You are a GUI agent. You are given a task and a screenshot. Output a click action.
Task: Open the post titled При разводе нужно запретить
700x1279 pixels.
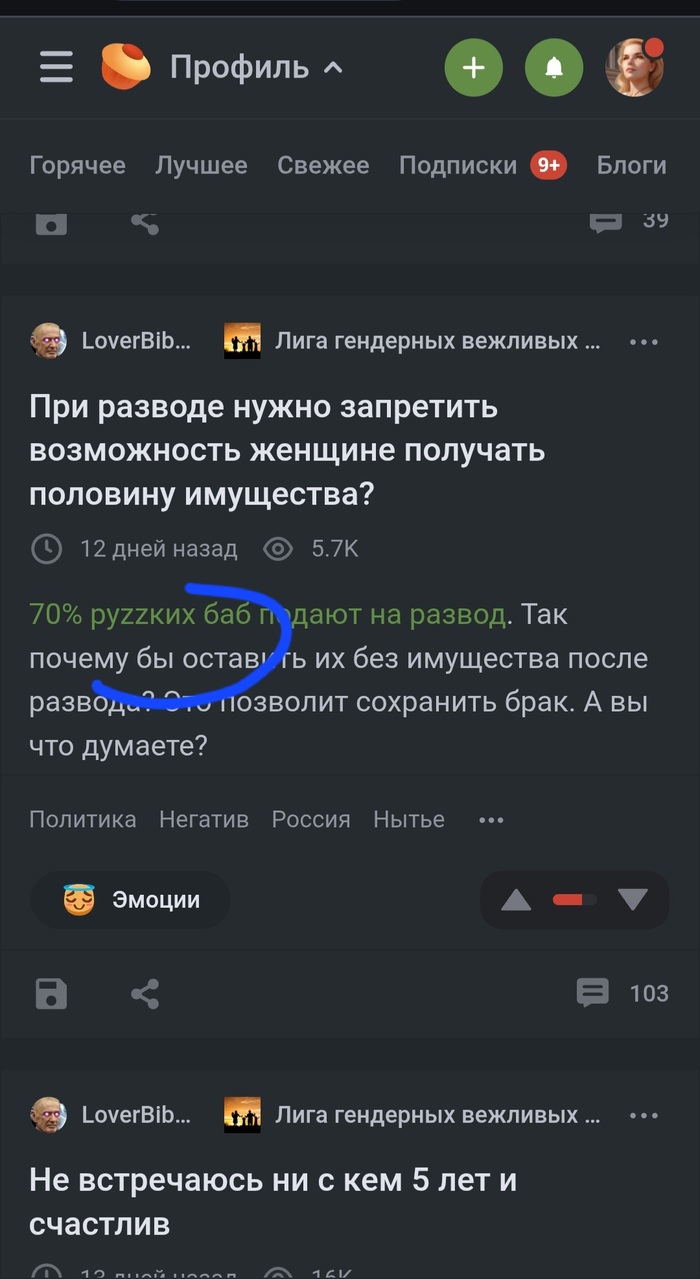287,450
